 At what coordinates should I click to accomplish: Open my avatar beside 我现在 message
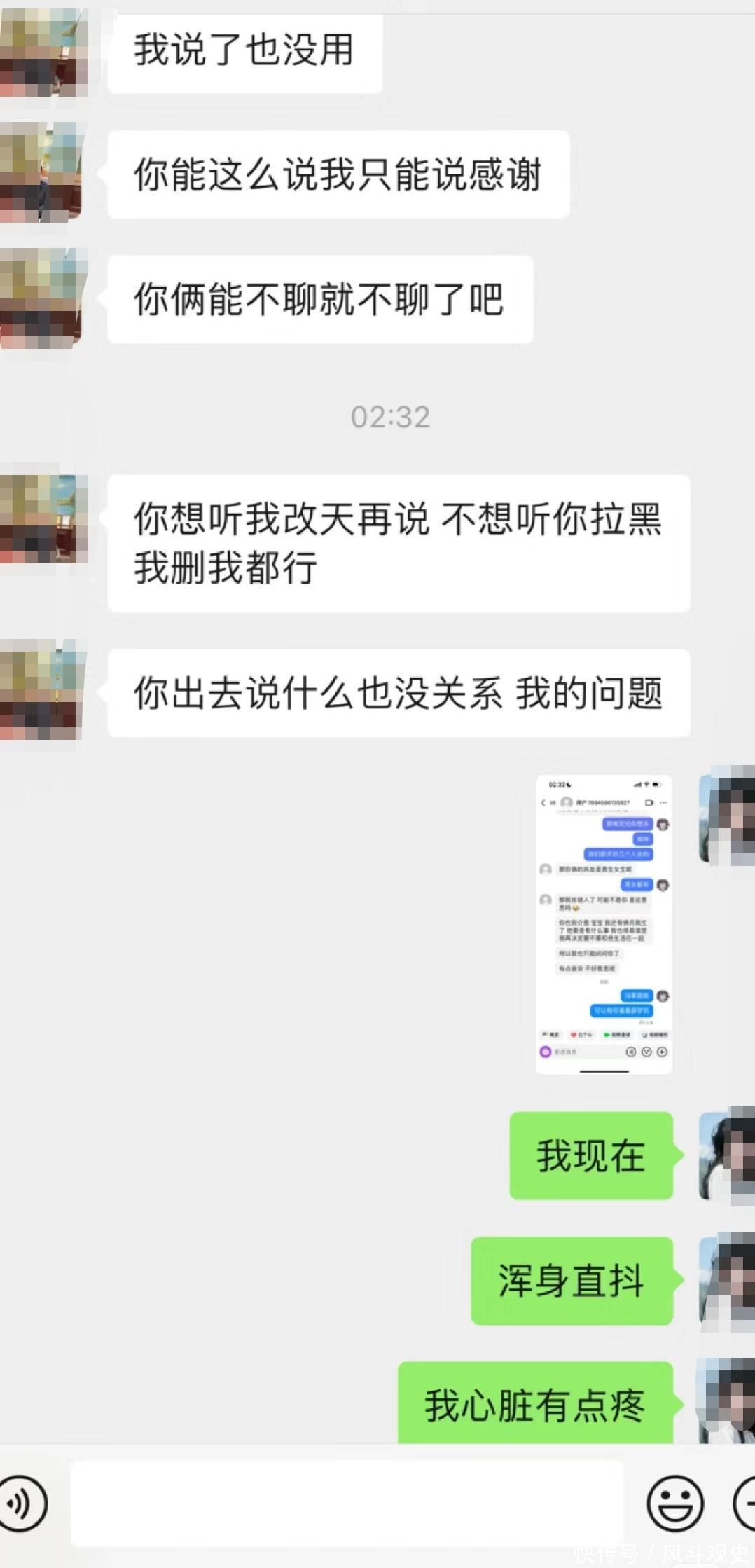click(x=727, y=1155)
